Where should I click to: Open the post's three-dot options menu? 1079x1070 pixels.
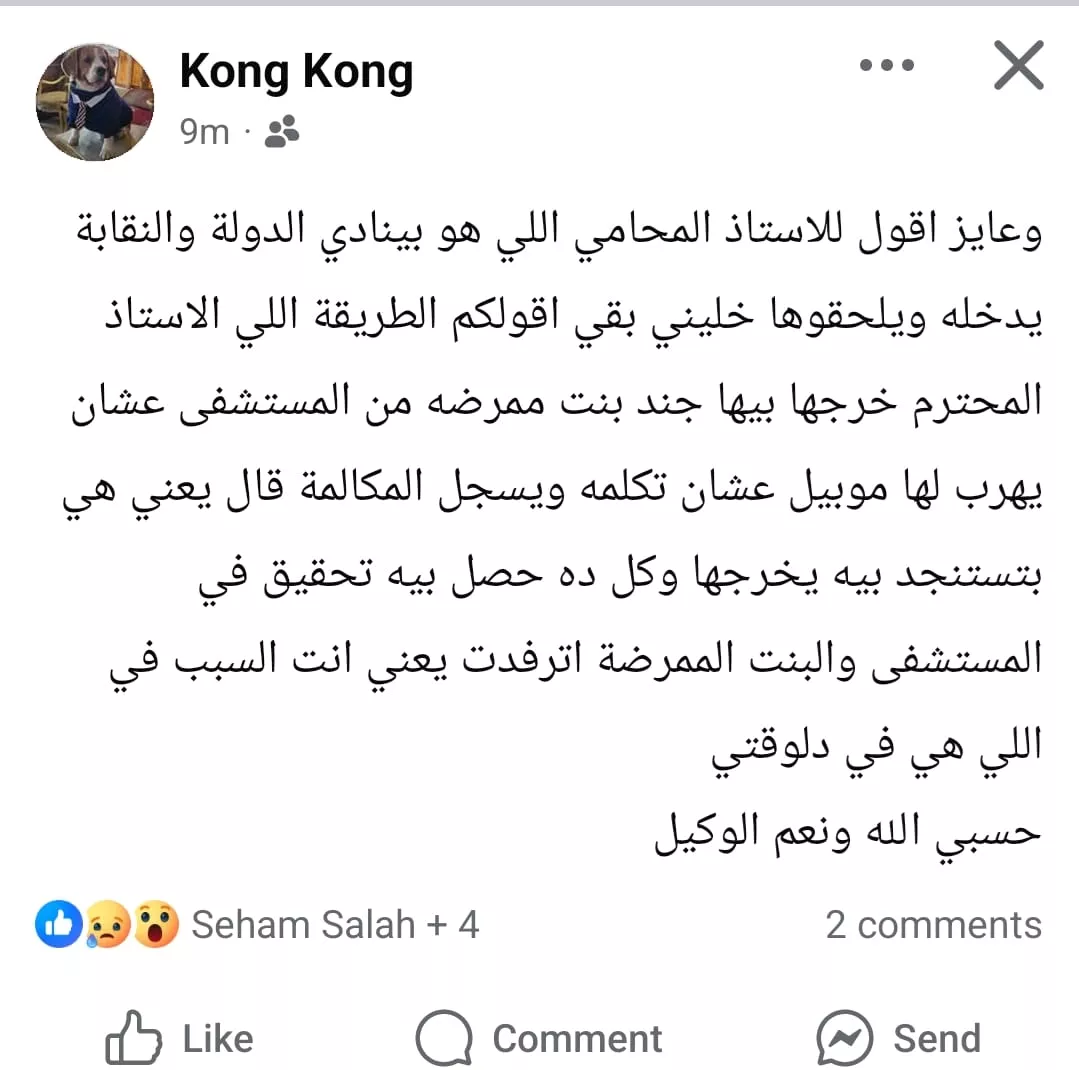887,66
